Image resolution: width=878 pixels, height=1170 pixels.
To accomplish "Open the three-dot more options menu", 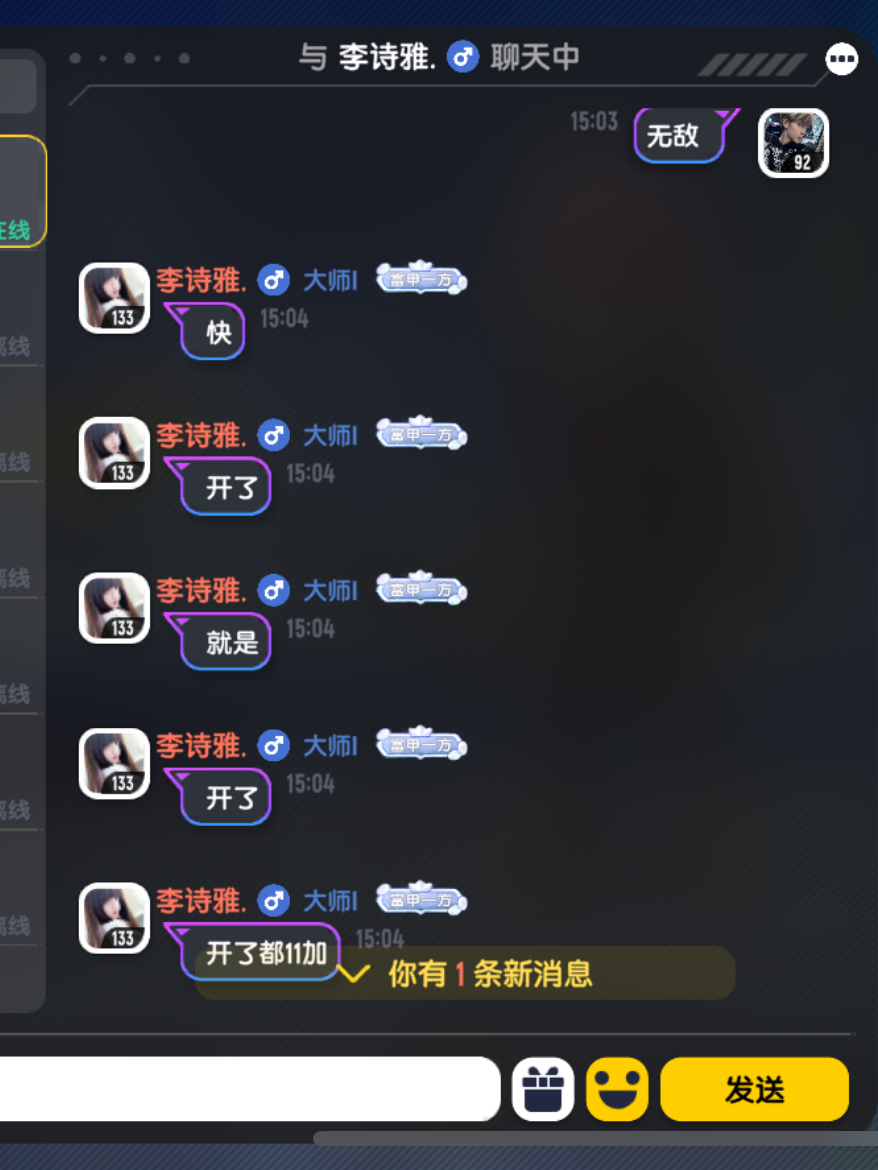I will coord(841,59).
